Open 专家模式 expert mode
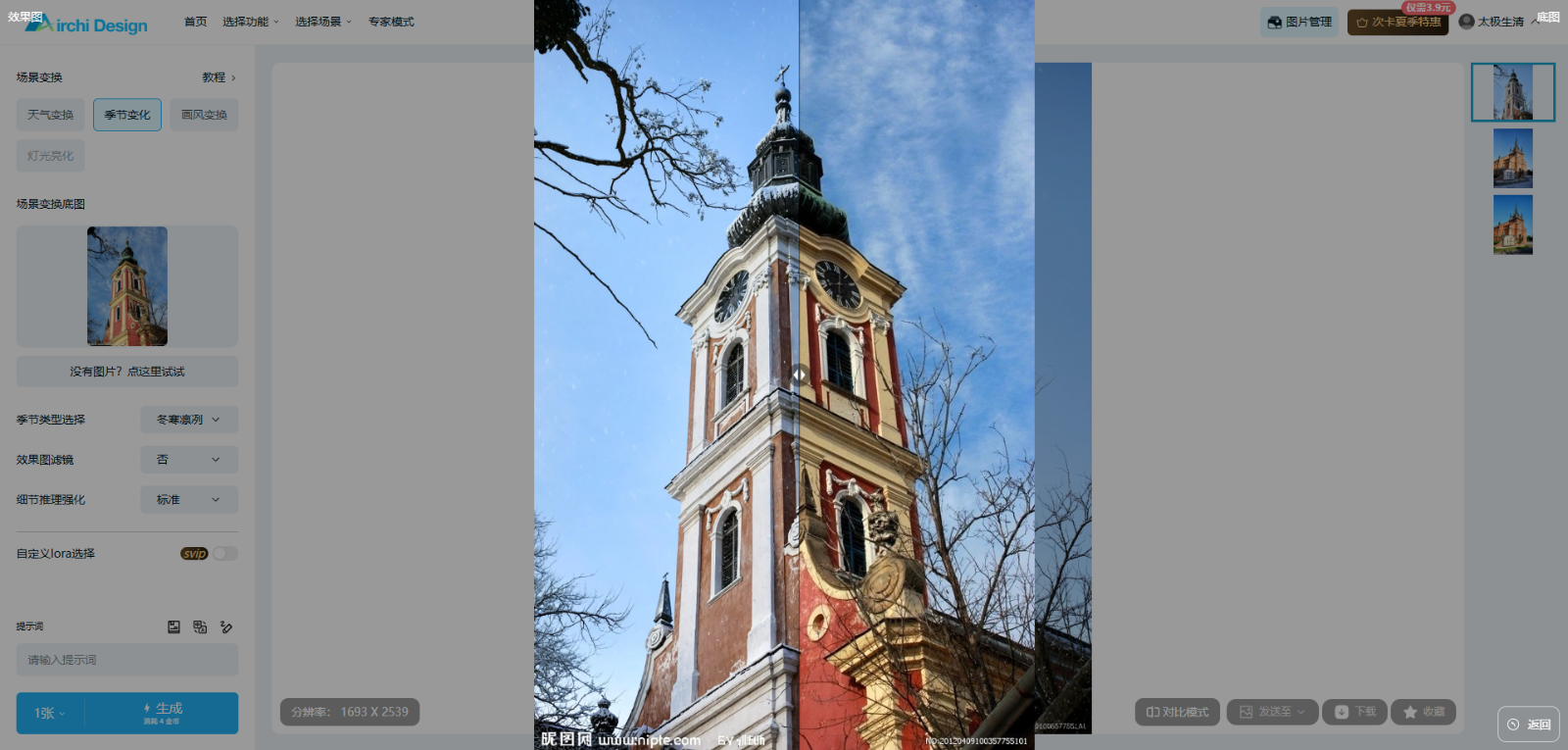1568x750 pixels. pos(391,22)
